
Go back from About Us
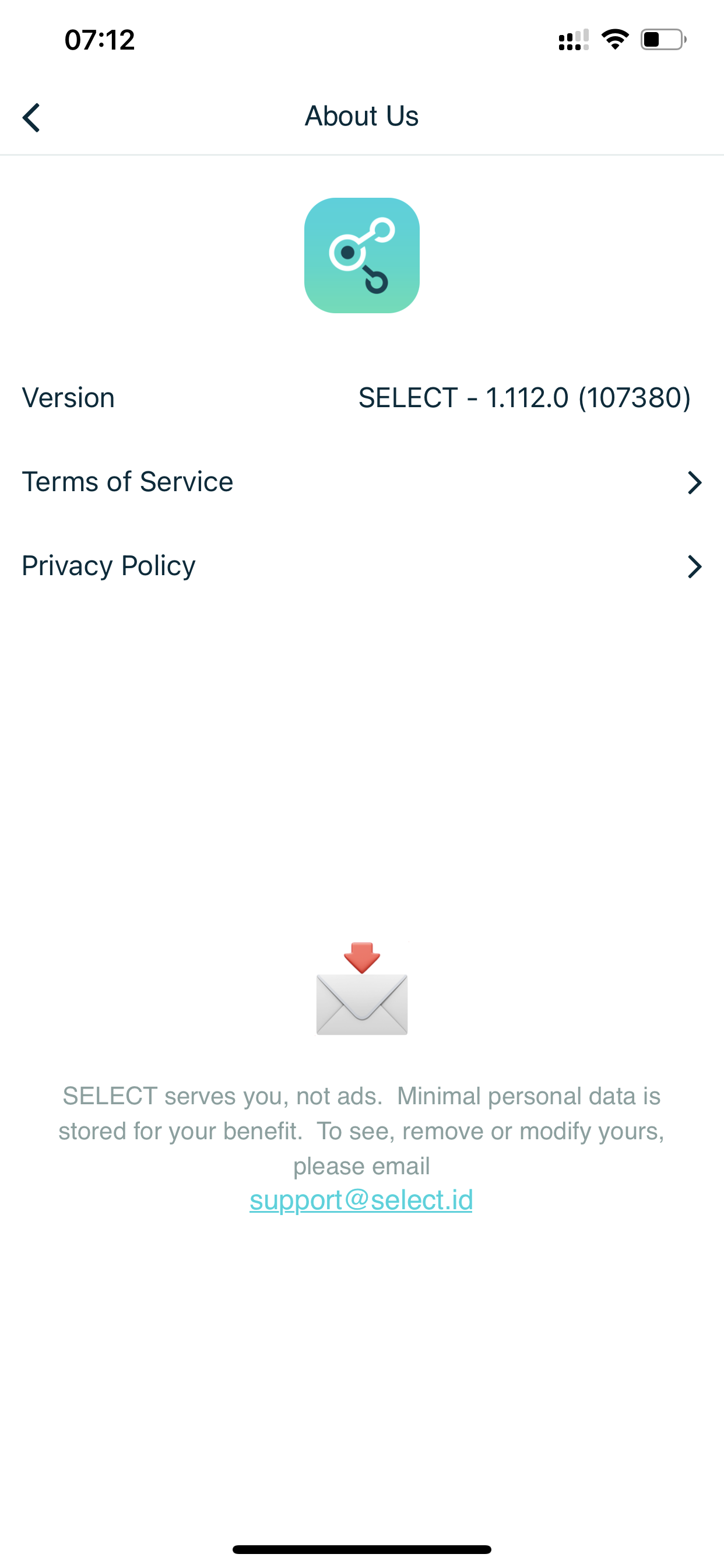tap(31, 117)
